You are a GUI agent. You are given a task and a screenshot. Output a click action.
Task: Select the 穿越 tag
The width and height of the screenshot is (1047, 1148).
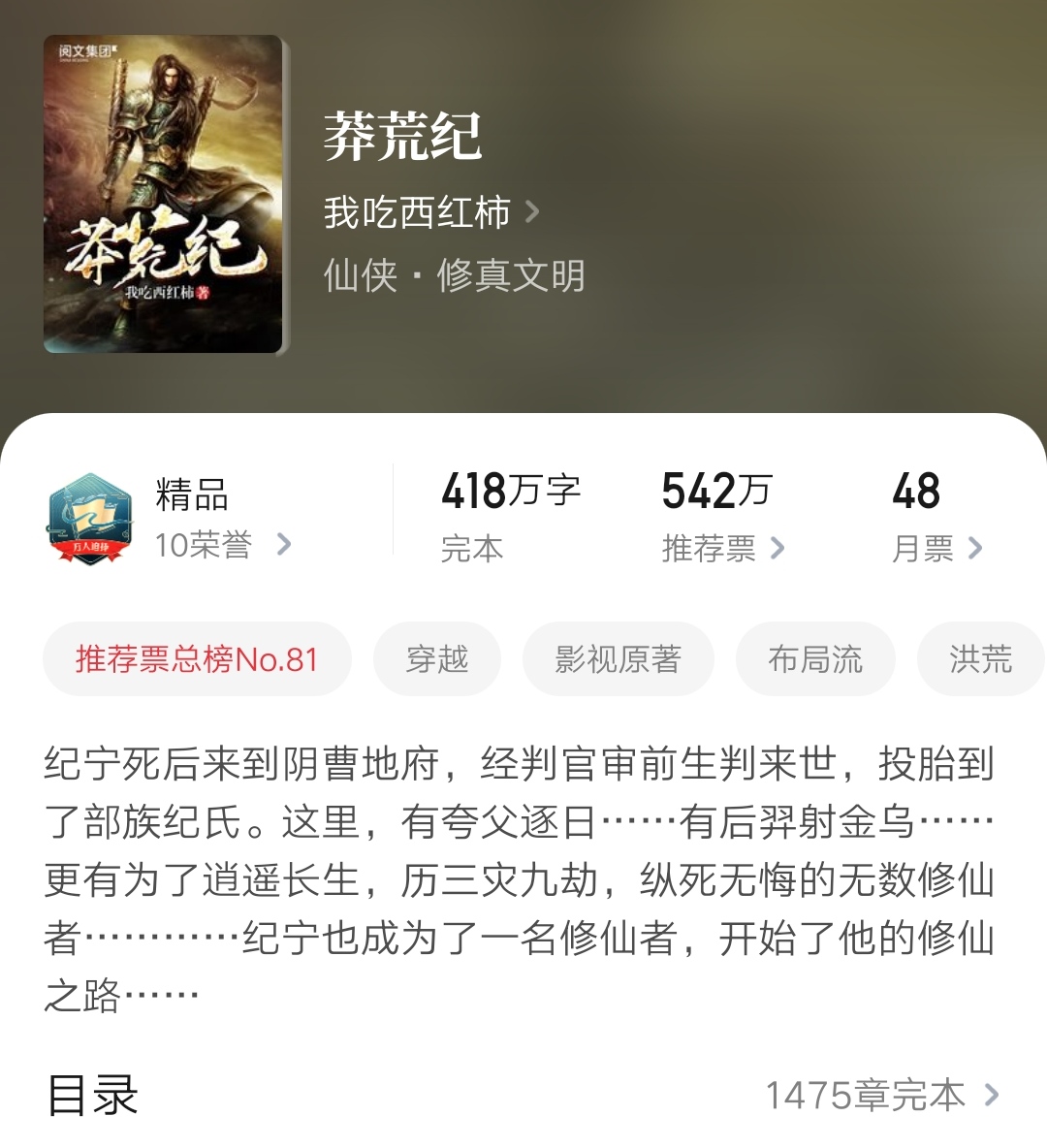click(x=437, y=658)
